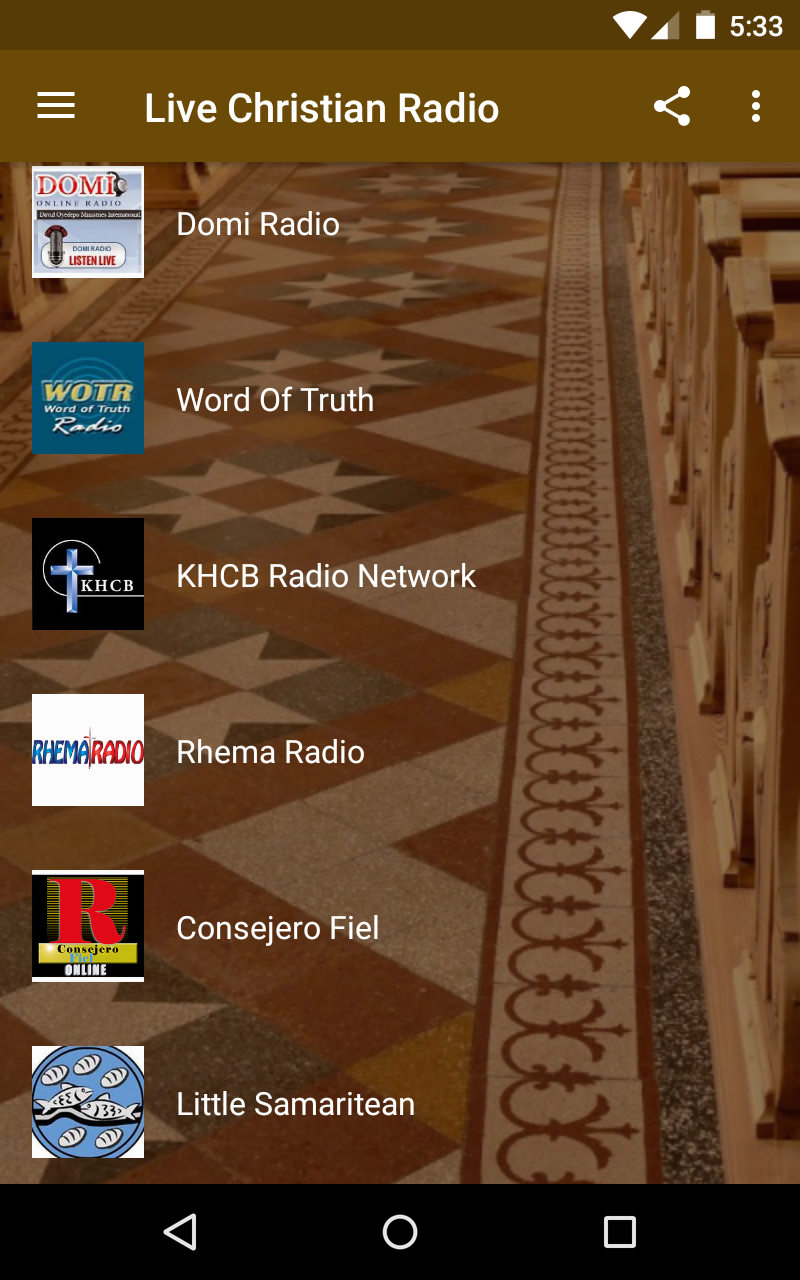This screenshot has width=800, height=1280.
Task: Tap the Consejero Fiel station logo
Action: click(87, 926)
